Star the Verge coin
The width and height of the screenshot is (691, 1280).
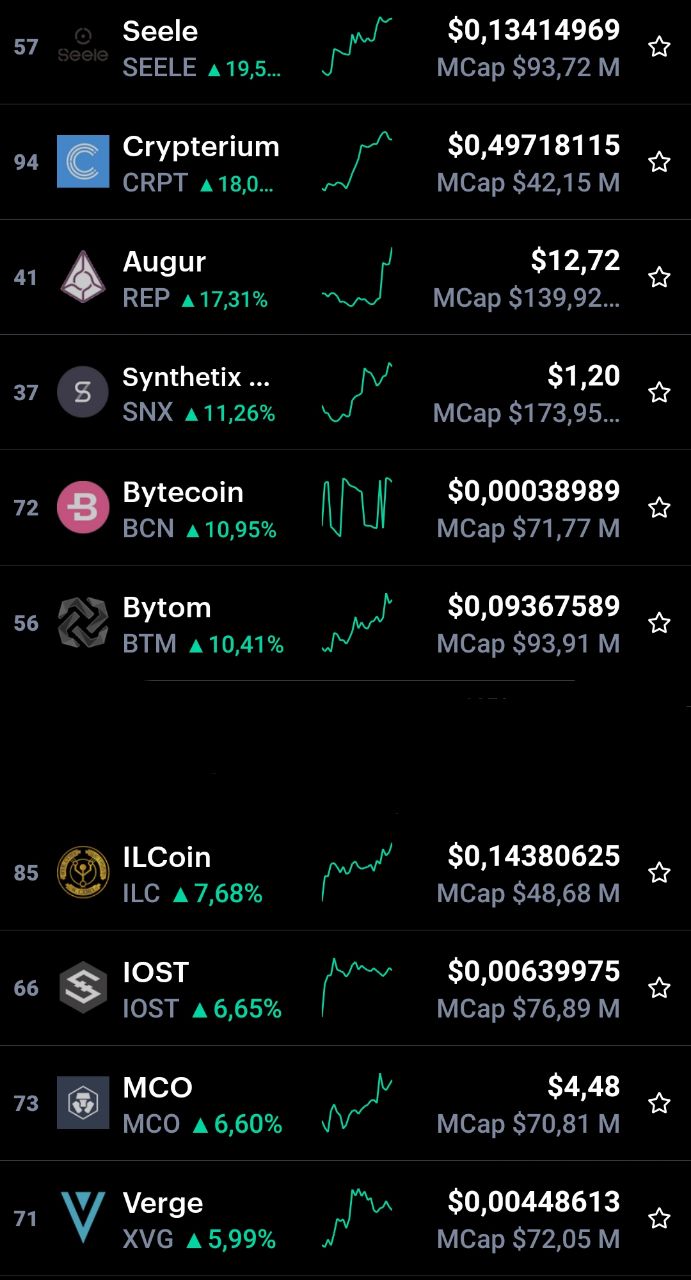click(659, 1218)
